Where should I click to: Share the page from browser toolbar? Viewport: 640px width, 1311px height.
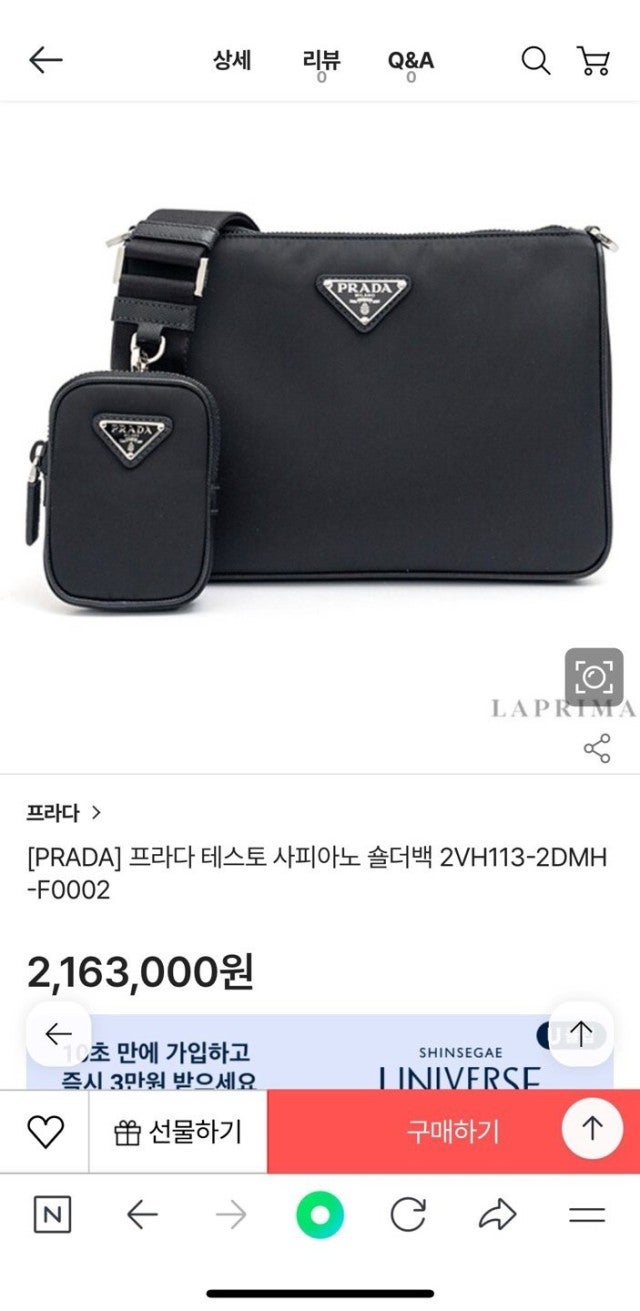click(497, 1215)
